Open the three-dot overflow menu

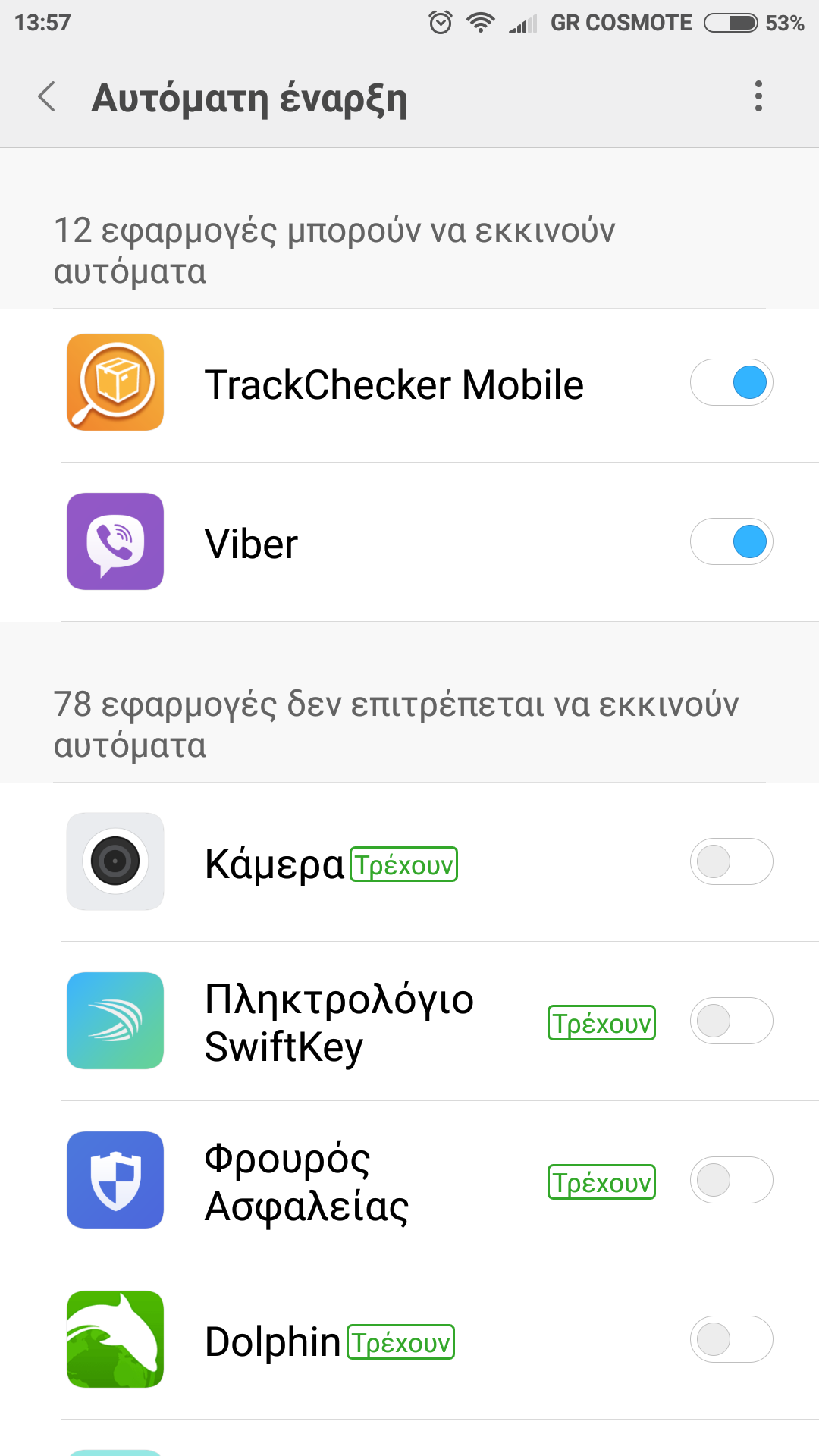click(758, 97)
